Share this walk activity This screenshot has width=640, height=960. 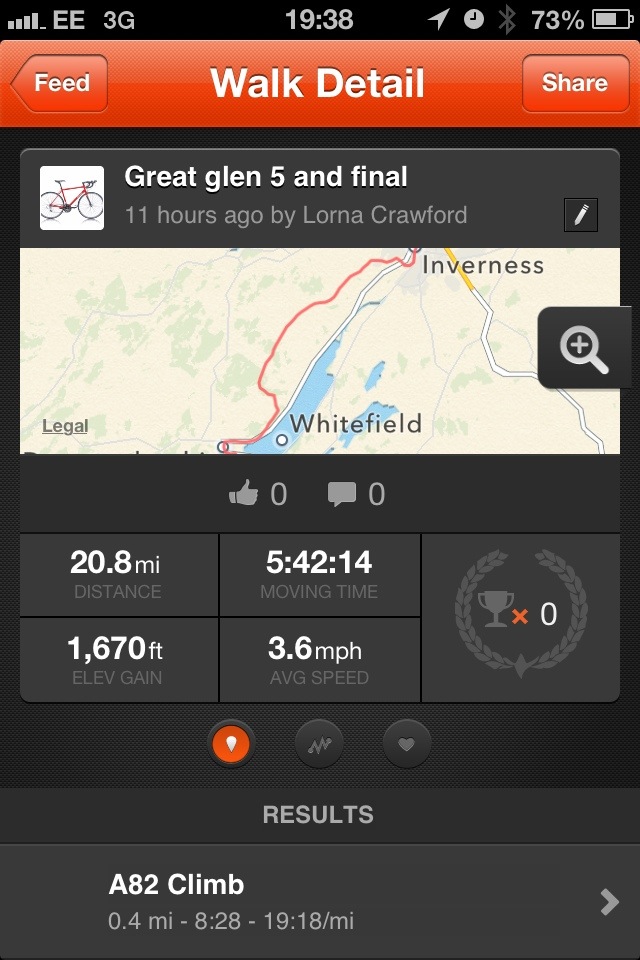coord(574,83)
